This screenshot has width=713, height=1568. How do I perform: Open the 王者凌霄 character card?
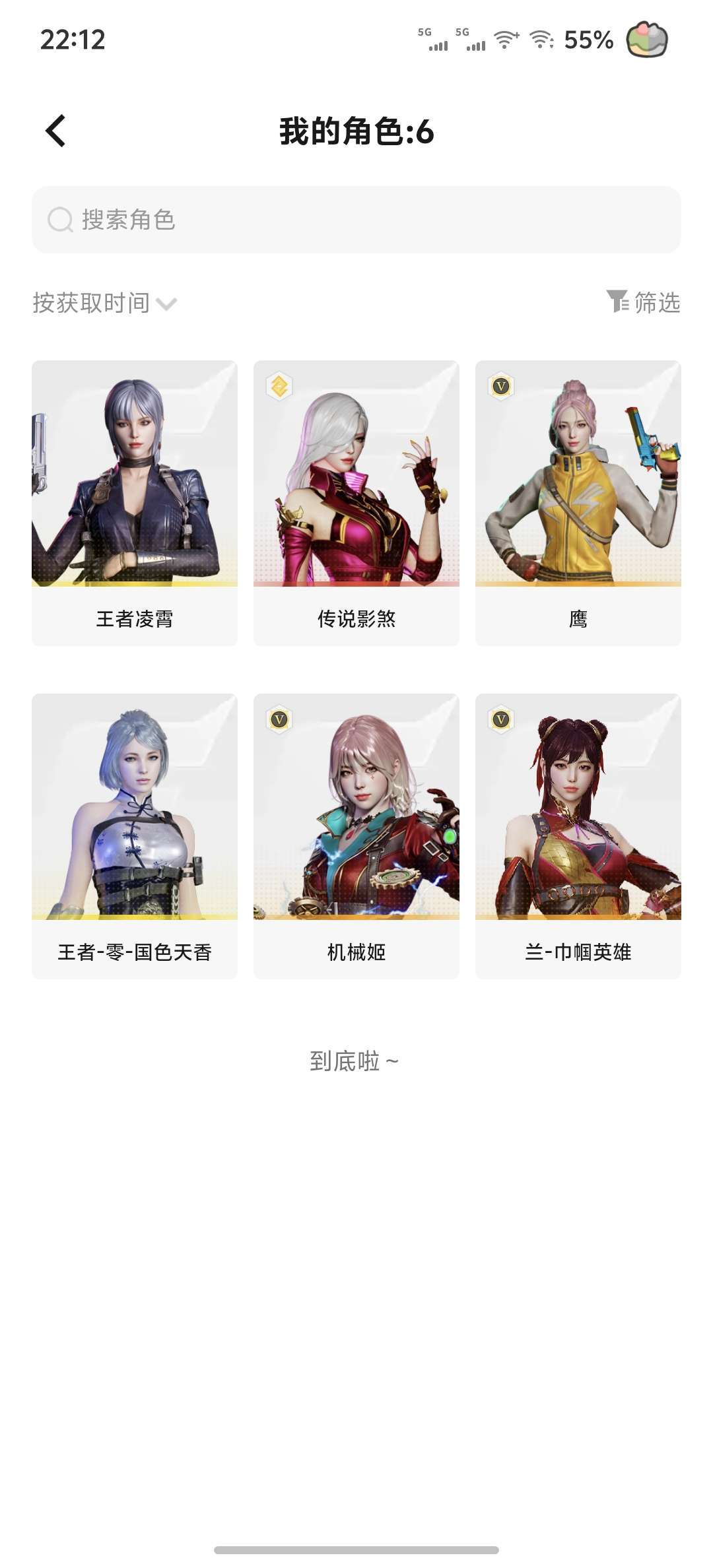coord(135,503)
